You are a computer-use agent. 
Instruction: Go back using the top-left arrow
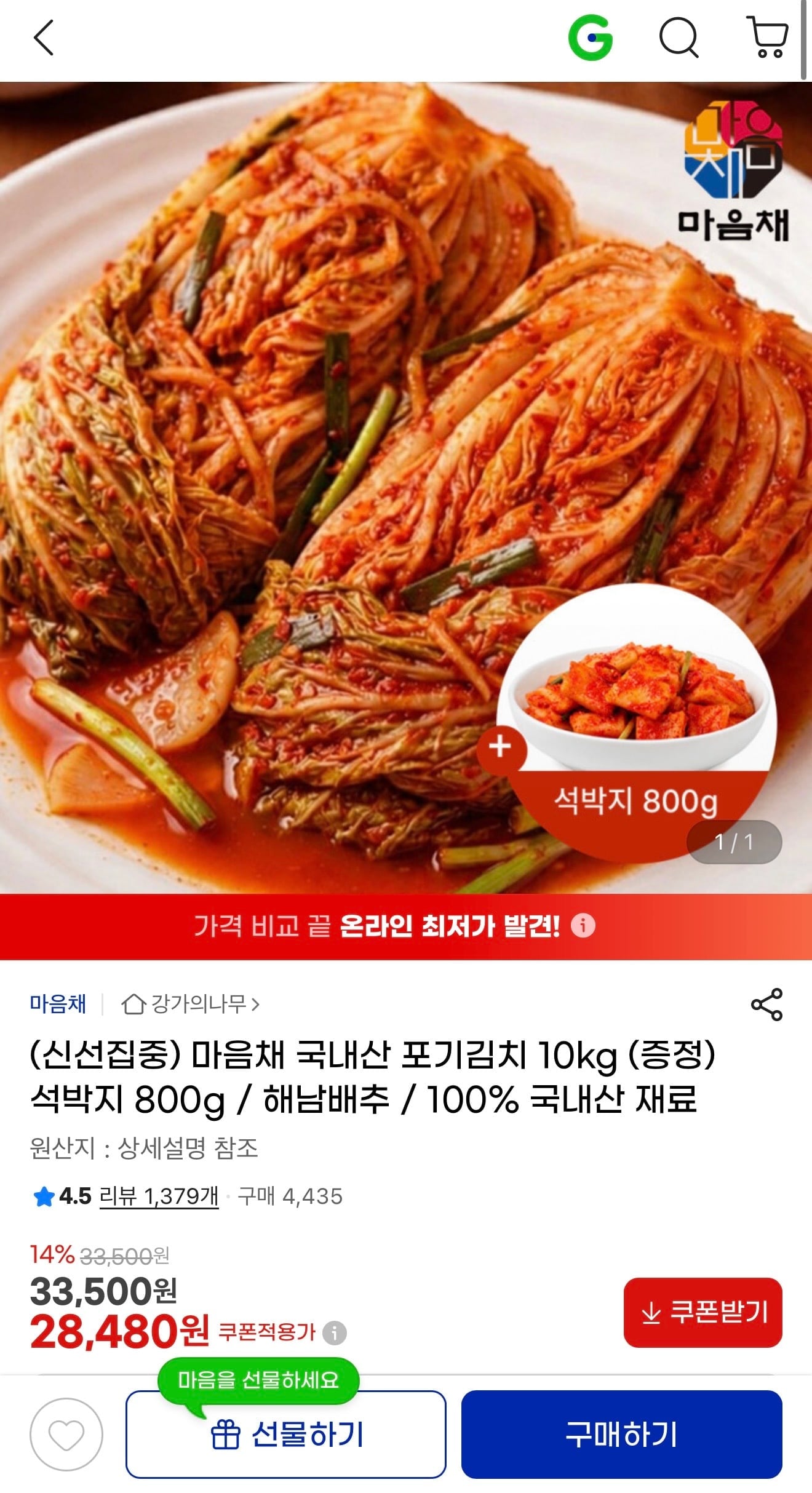click(44, 38)
